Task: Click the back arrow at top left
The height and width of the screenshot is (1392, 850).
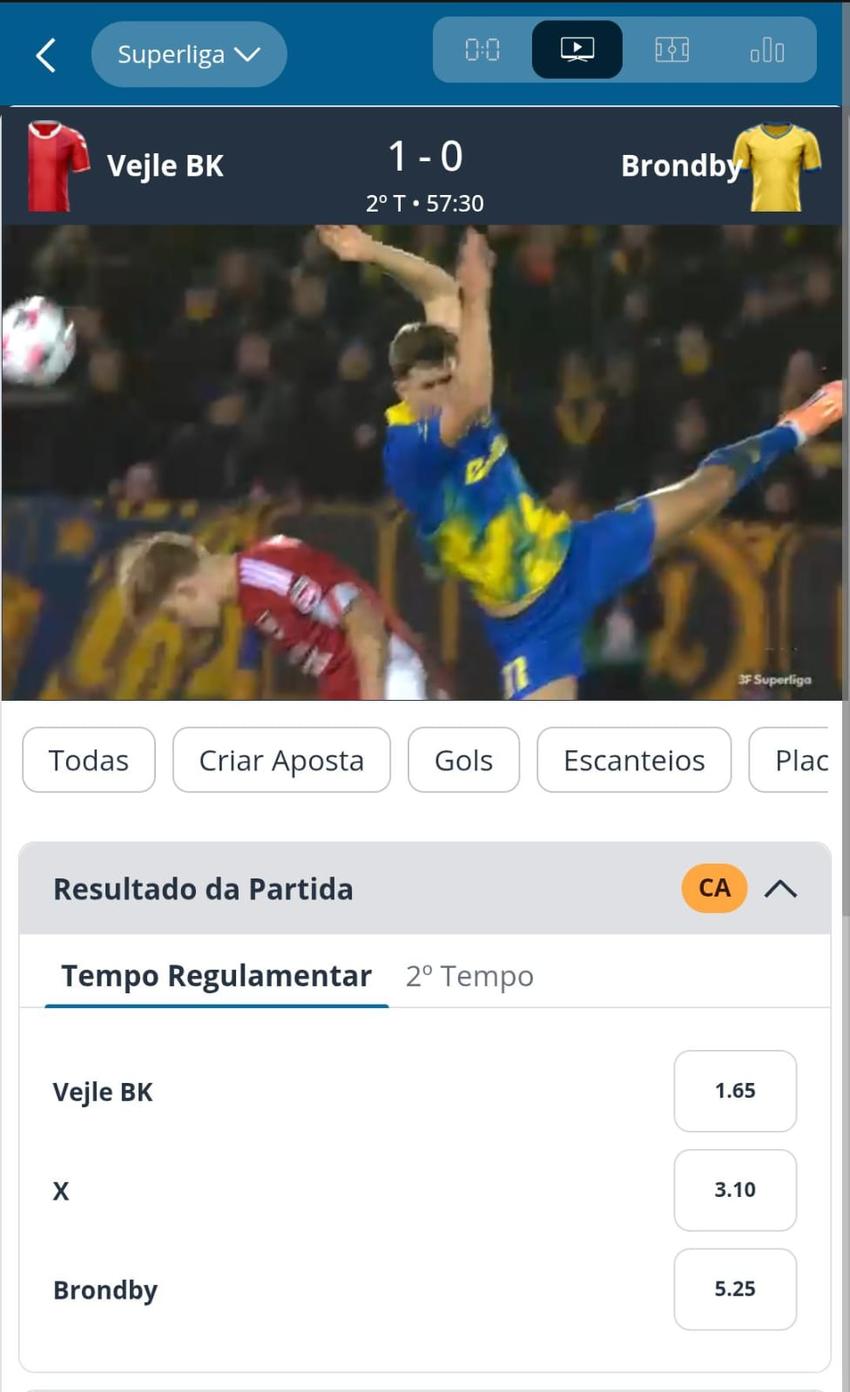Action: click(44, 54)
